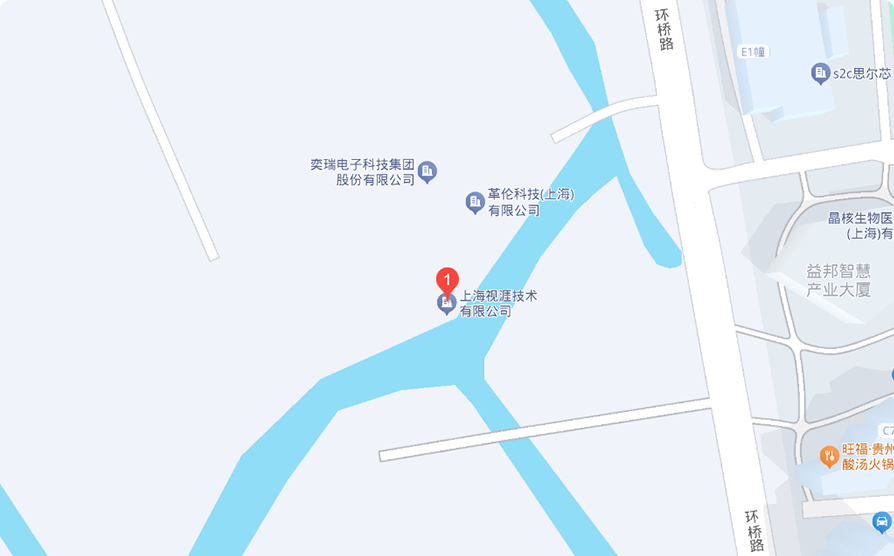Open the 旺福·贵州酸汤火锅 restaurant marker
The image size is (894, 556).
pyautogui.click(x=829, y=456)
